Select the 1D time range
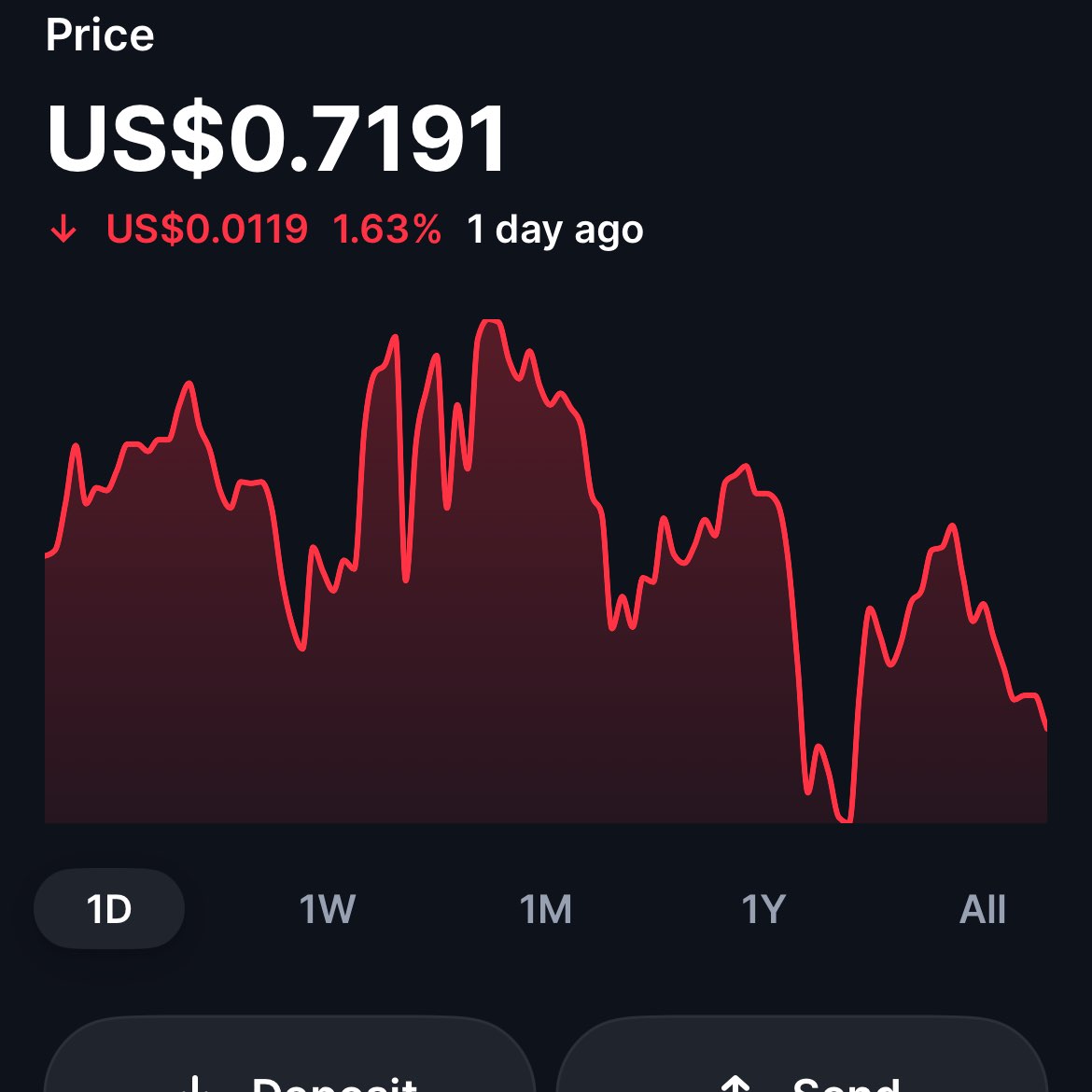Screen dimensions: 1092x1092 click(109, 909)
